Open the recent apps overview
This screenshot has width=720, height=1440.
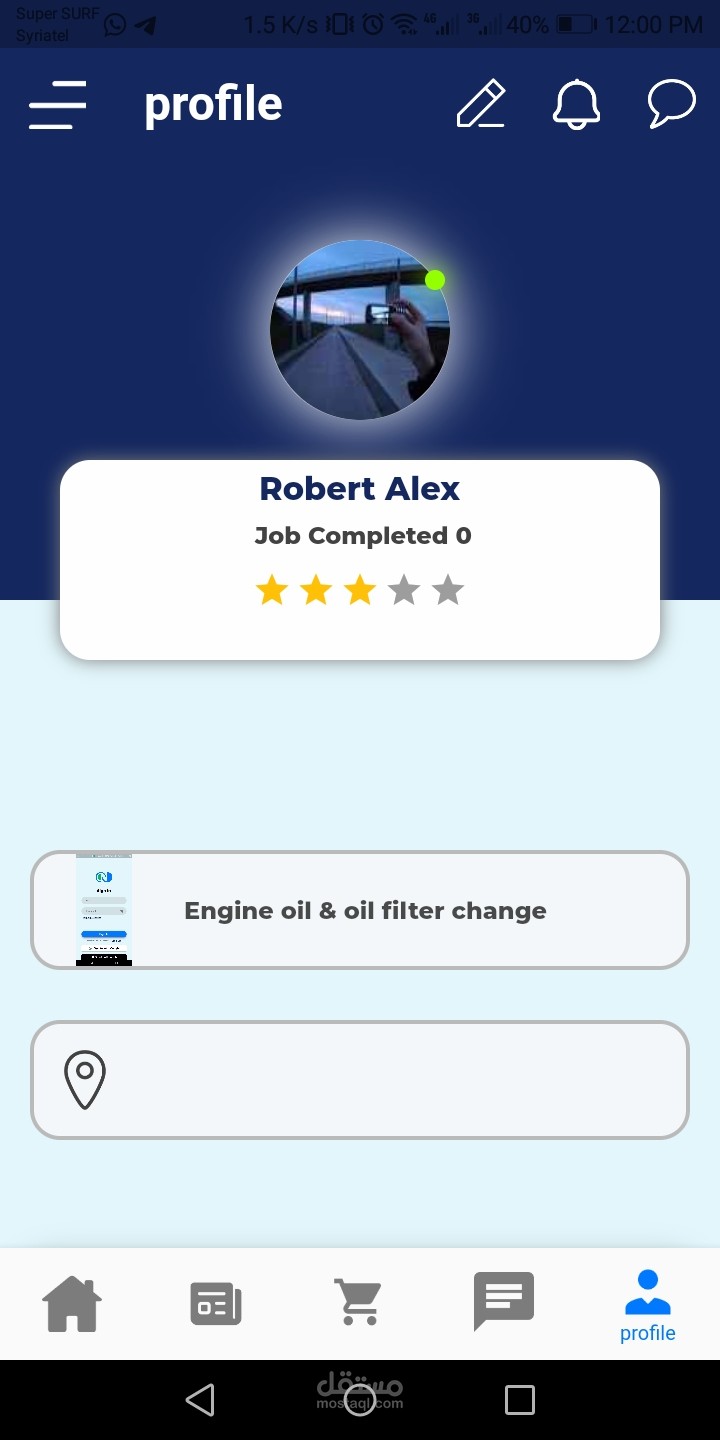tap(520, 1400)
